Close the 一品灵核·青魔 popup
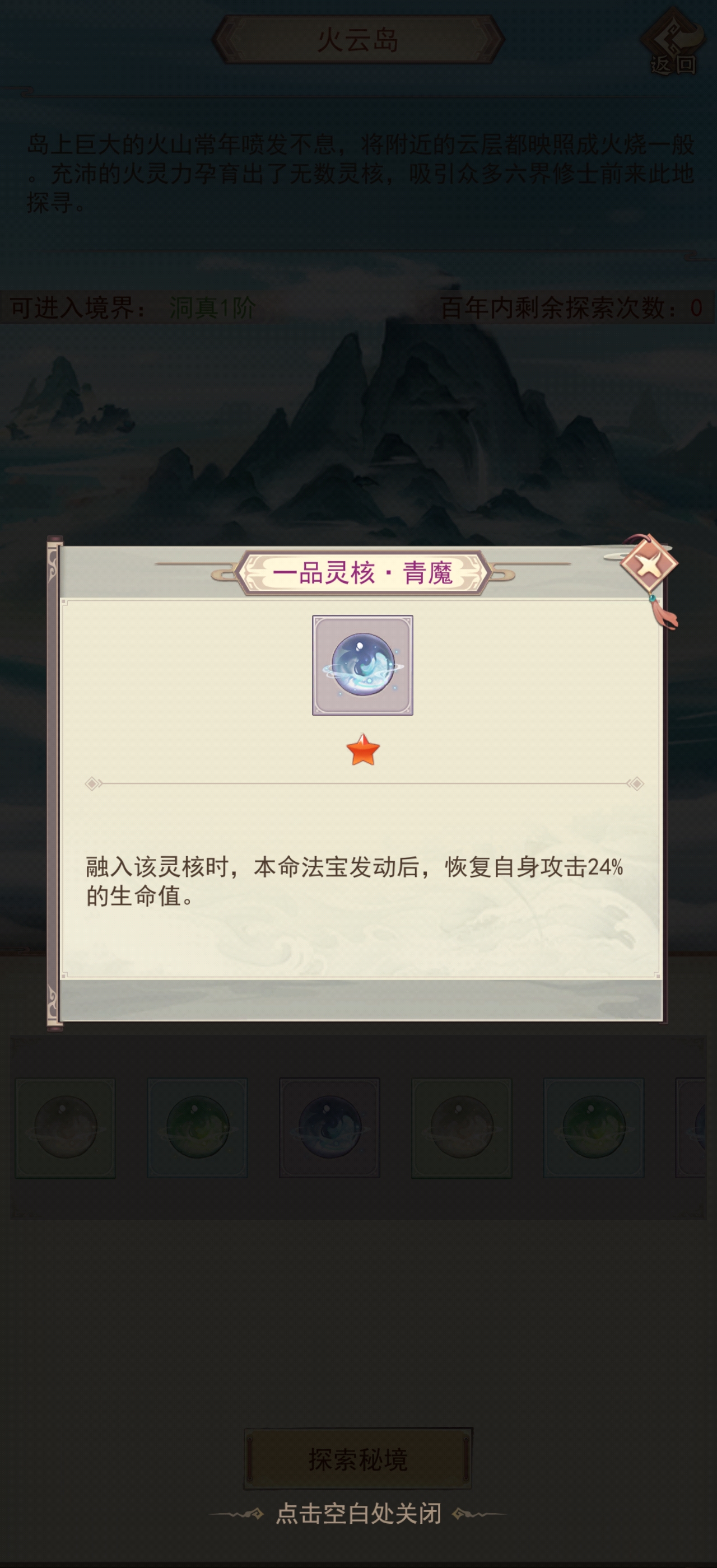Viewport: 717px width, 1568px height. pos(649,566)
